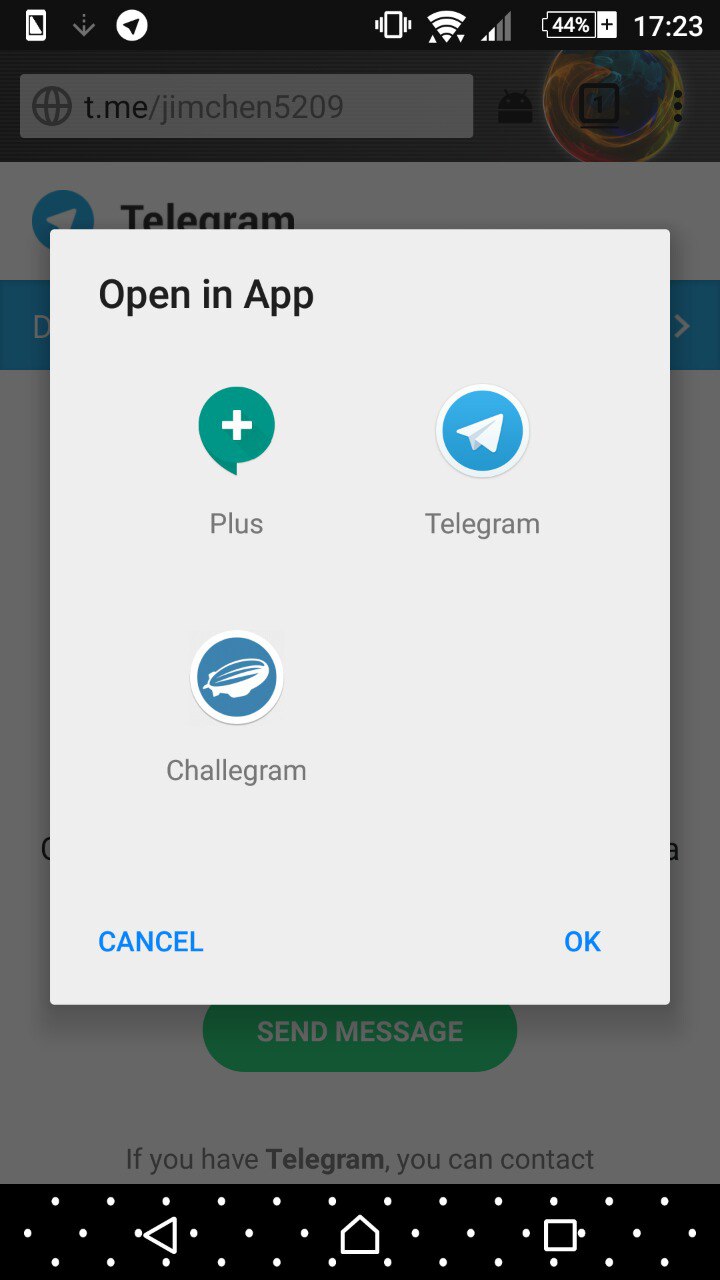This screenshot has height=1280, width=720.
Task: Dismiss dialog with Cancel
Action: tap(151, 941)
